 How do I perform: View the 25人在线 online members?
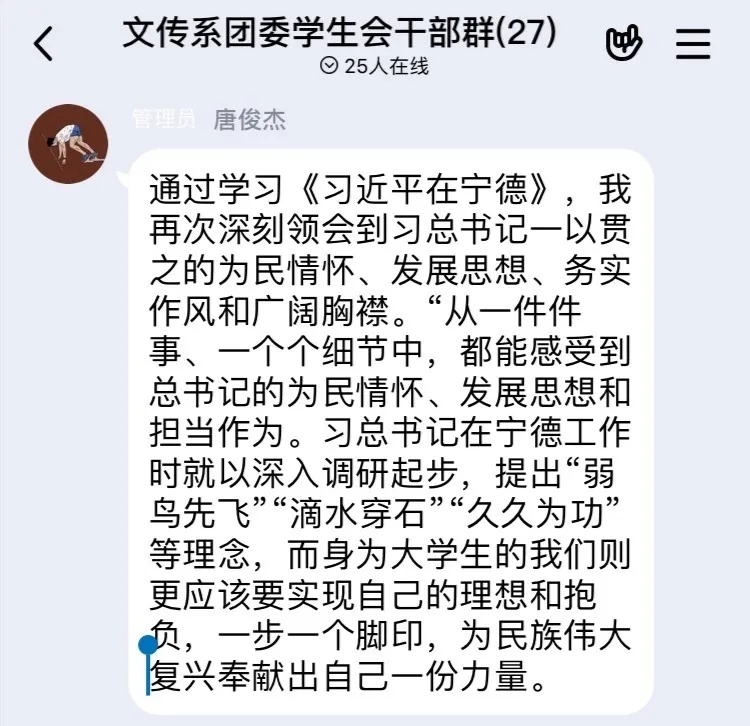374,66
